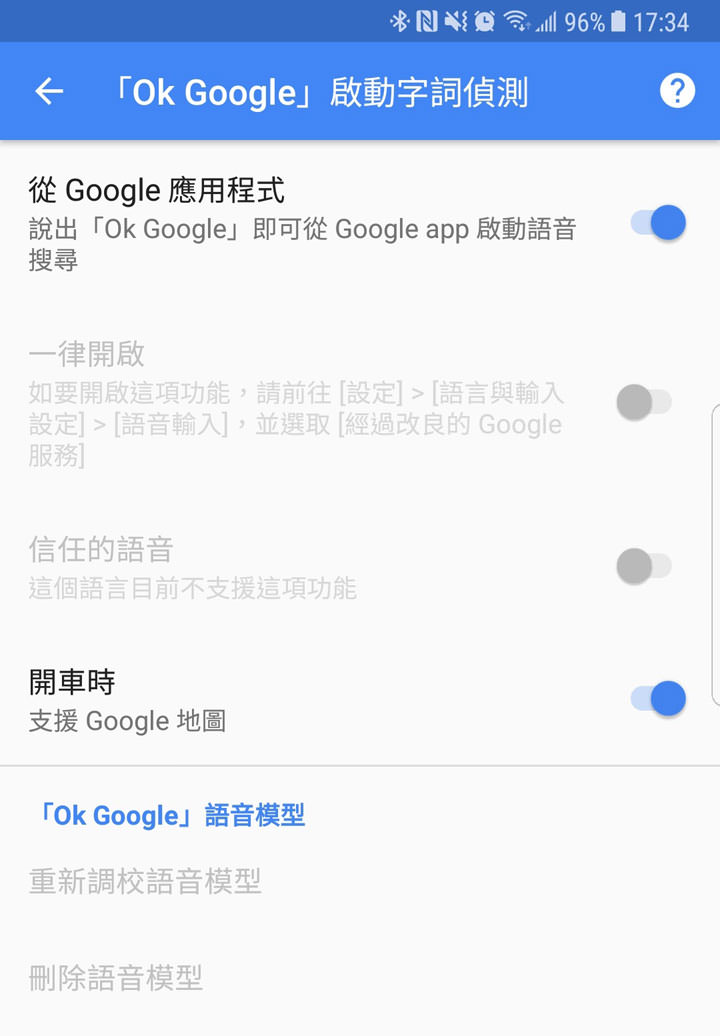This screenshot has width=720, height=1036.
Task: Open help via the question mark icon
Action: click(677, 91)
